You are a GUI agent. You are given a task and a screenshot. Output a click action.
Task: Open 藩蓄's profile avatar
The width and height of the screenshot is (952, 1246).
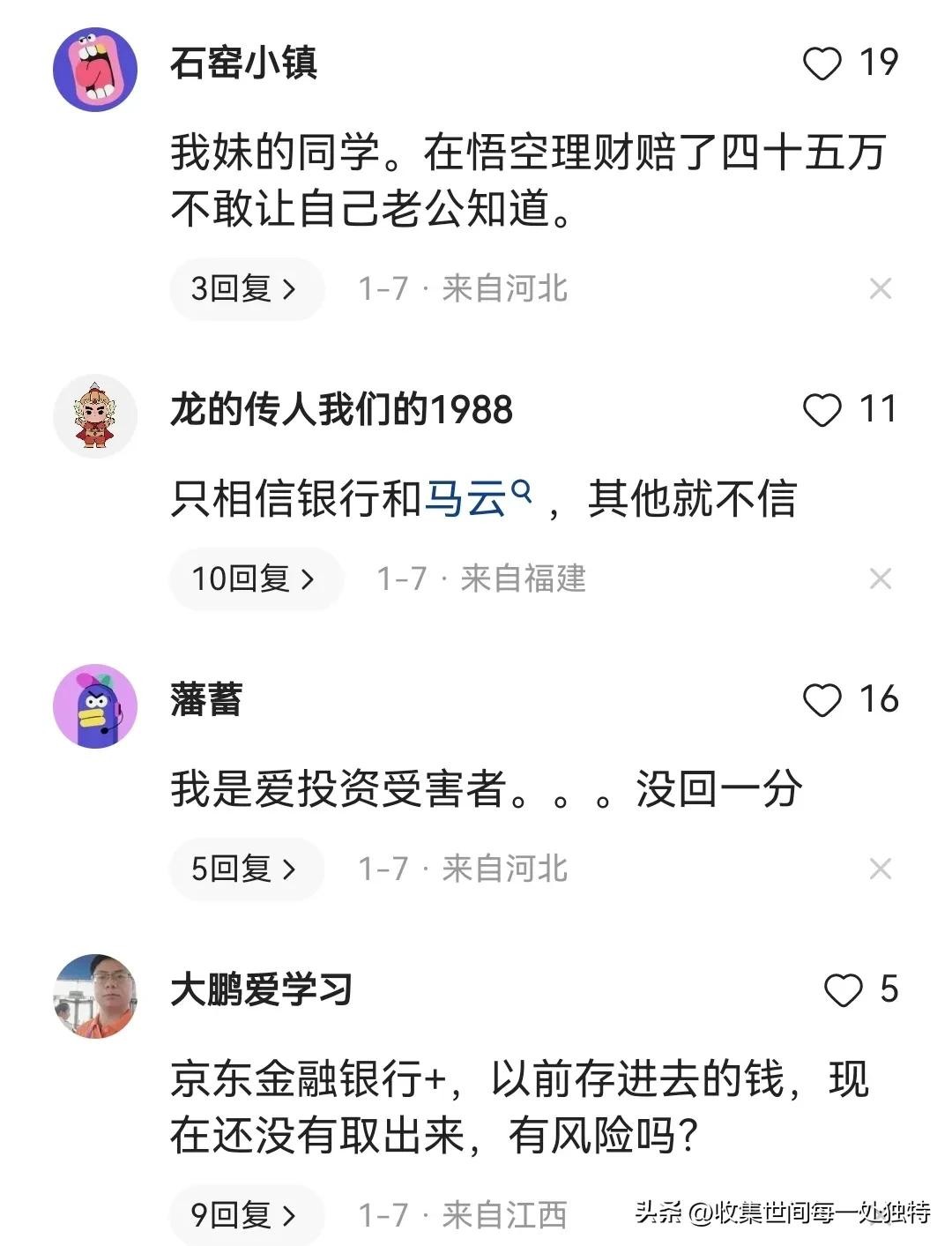coord(95,706)
